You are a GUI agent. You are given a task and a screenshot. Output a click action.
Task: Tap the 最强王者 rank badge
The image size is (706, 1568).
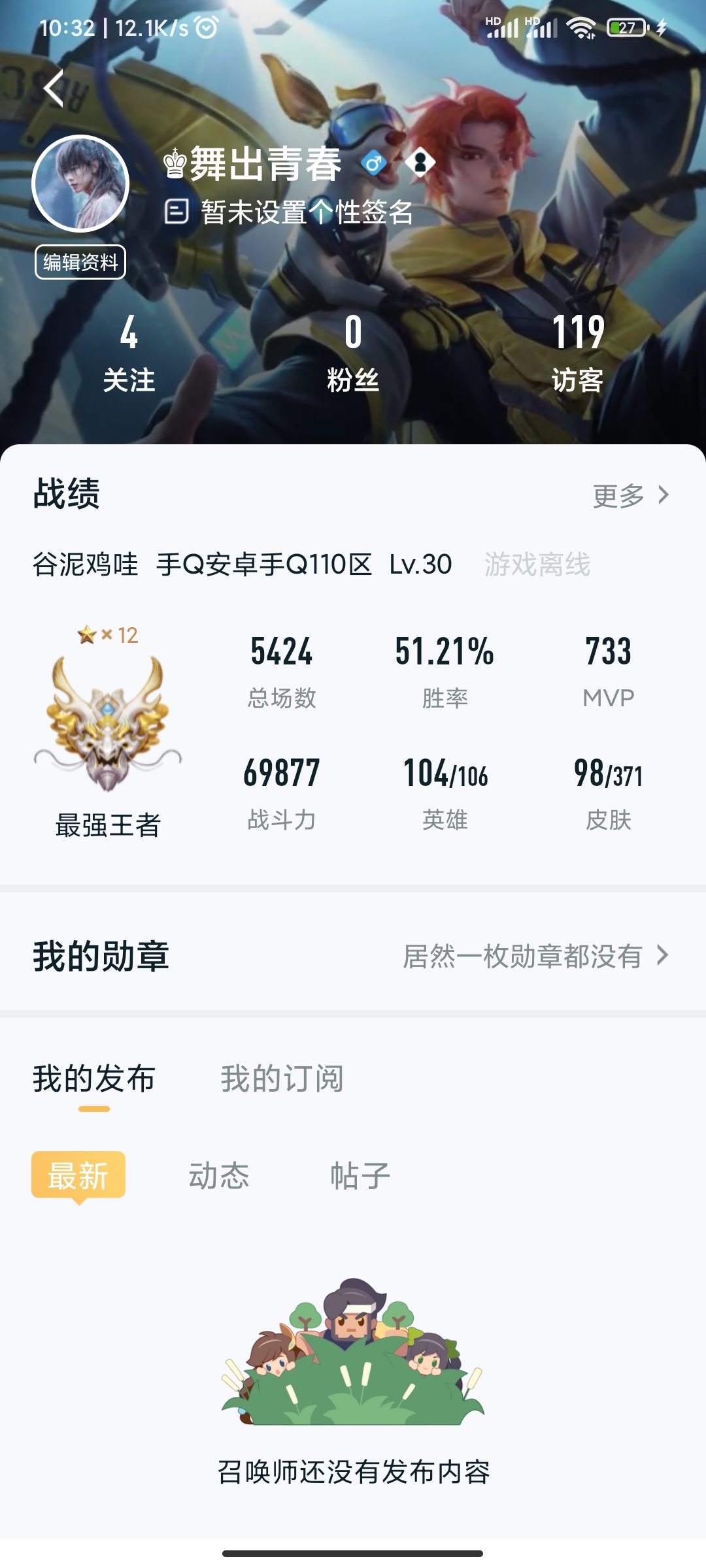tap(108, 725)
